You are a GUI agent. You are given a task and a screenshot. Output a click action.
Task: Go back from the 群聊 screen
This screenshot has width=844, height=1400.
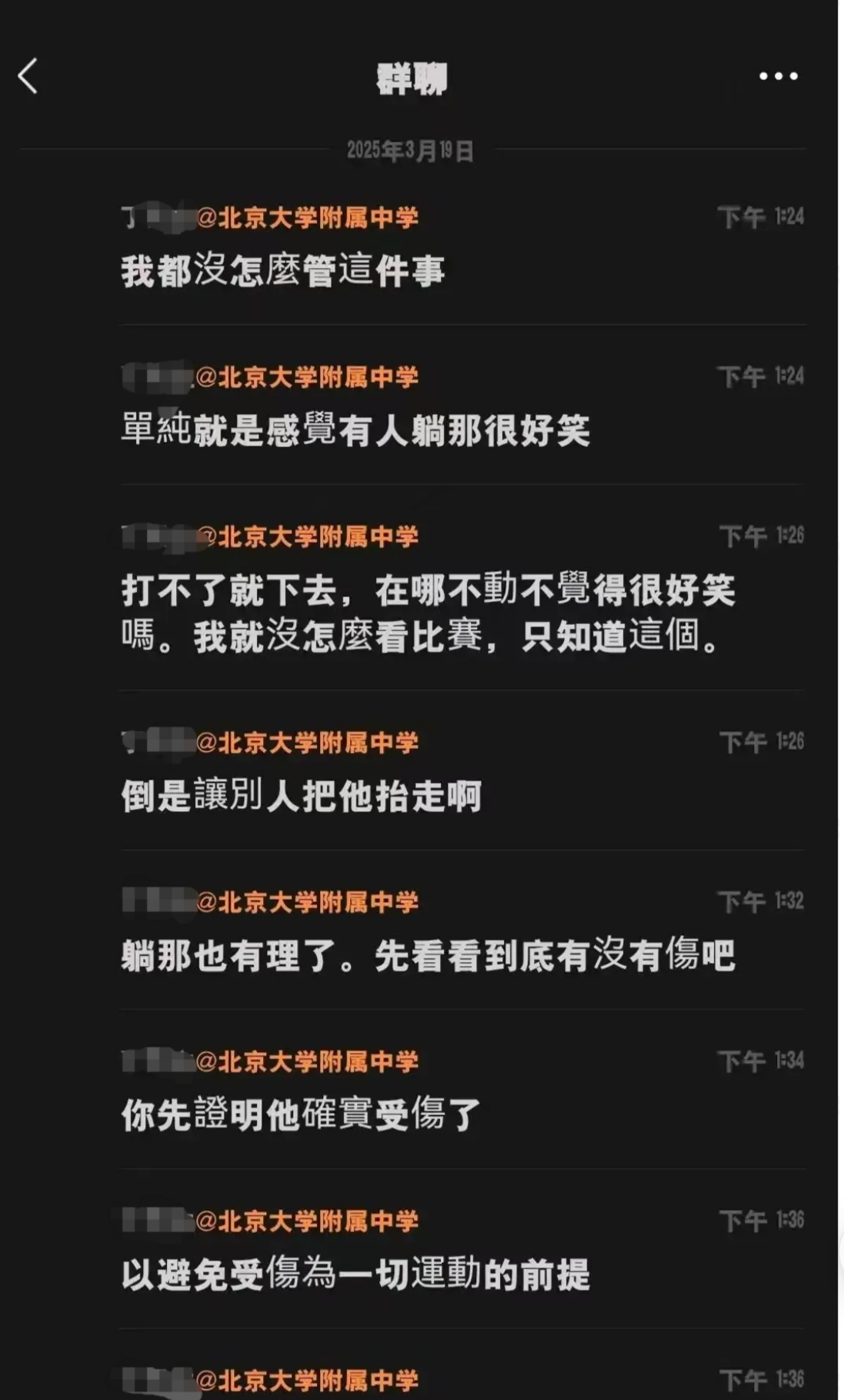coord(28,76)
